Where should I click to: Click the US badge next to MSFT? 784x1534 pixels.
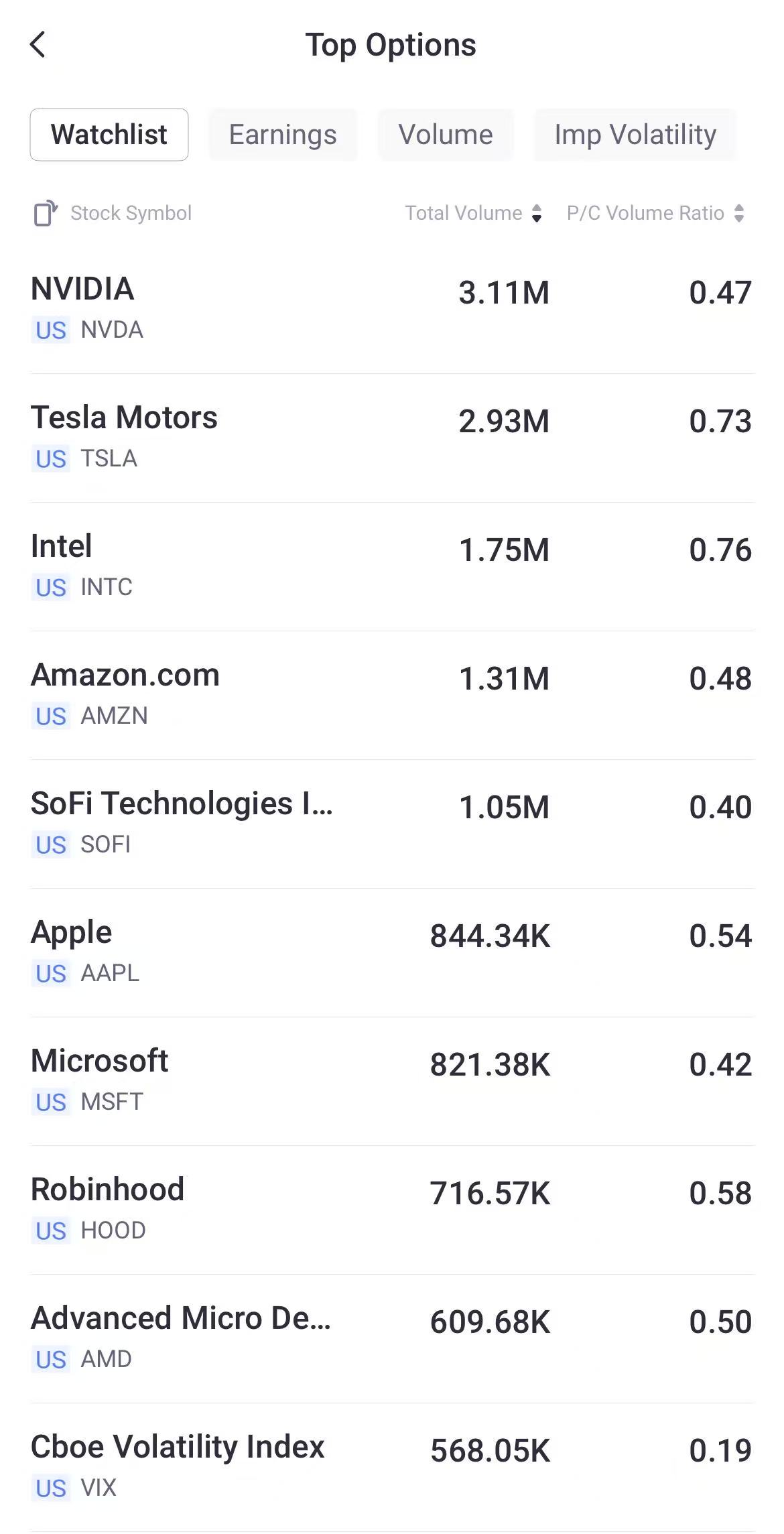[50, 1102]
